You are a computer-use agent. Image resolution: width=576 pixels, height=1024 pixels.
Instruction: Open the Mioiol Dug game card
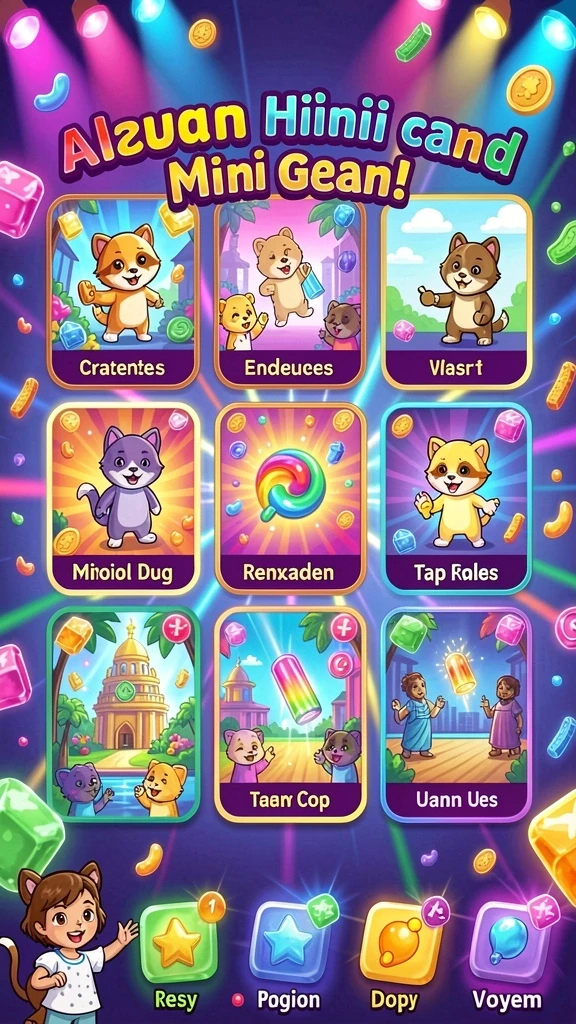pyautogui.click(x=123, y=498)
